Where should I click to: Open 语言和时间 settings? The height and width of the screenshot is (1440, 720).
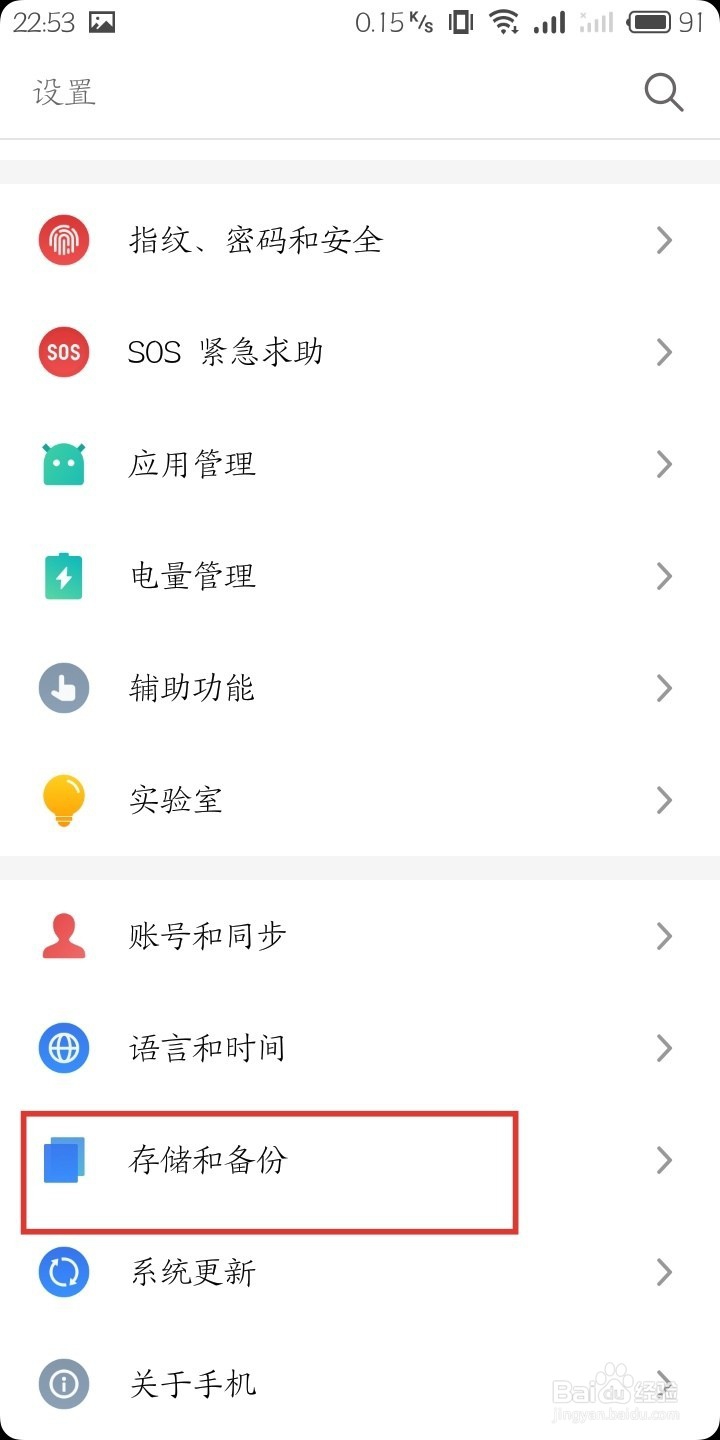pos(360,1048)
